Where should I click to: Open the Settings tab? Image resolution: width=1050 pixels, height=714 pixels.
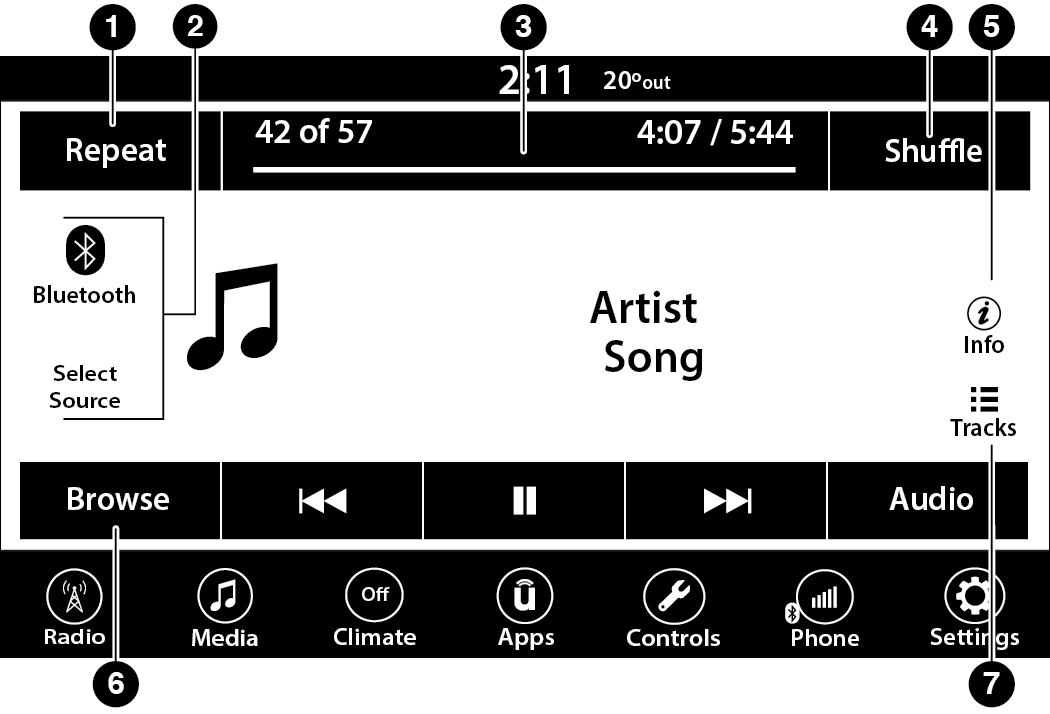[x=974, y=611]
